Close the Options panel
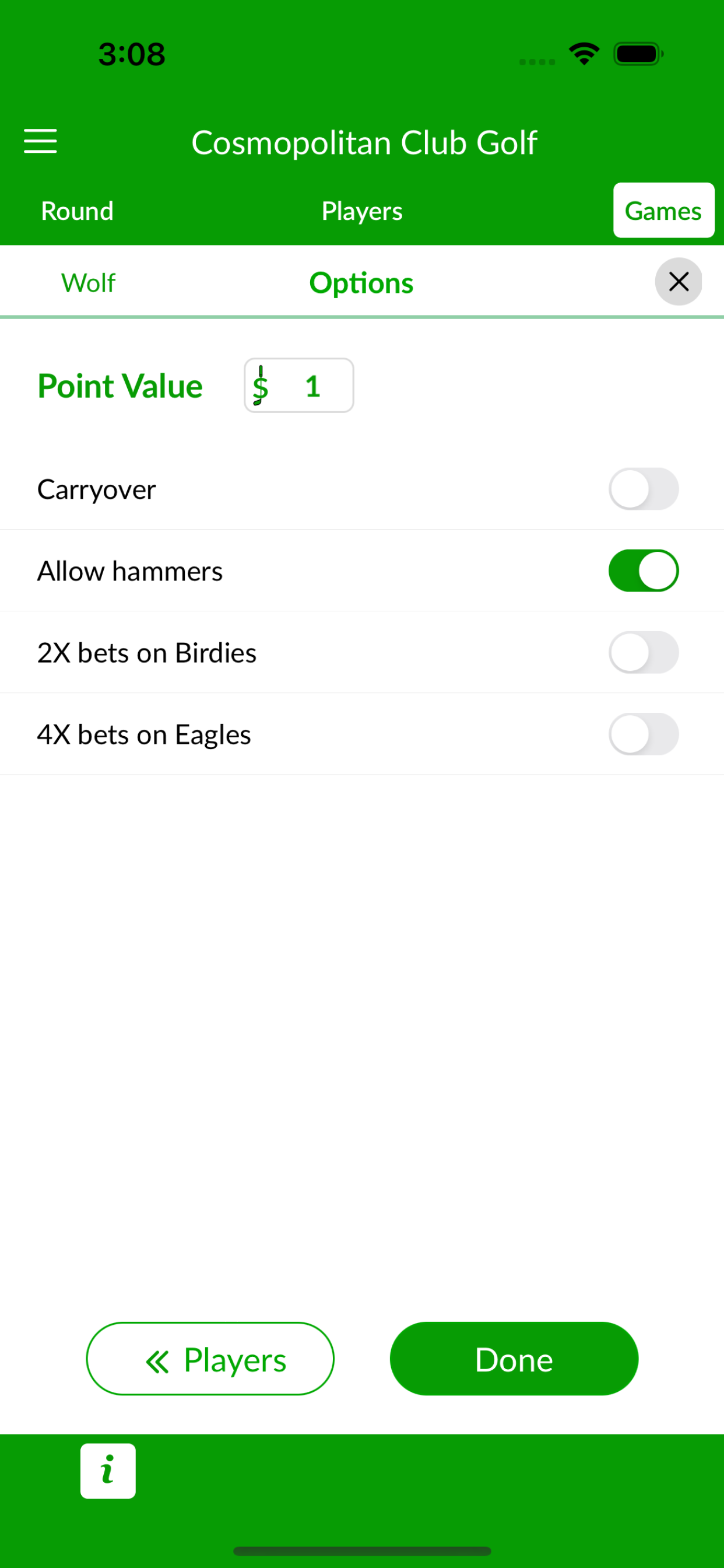 [679, 282]
